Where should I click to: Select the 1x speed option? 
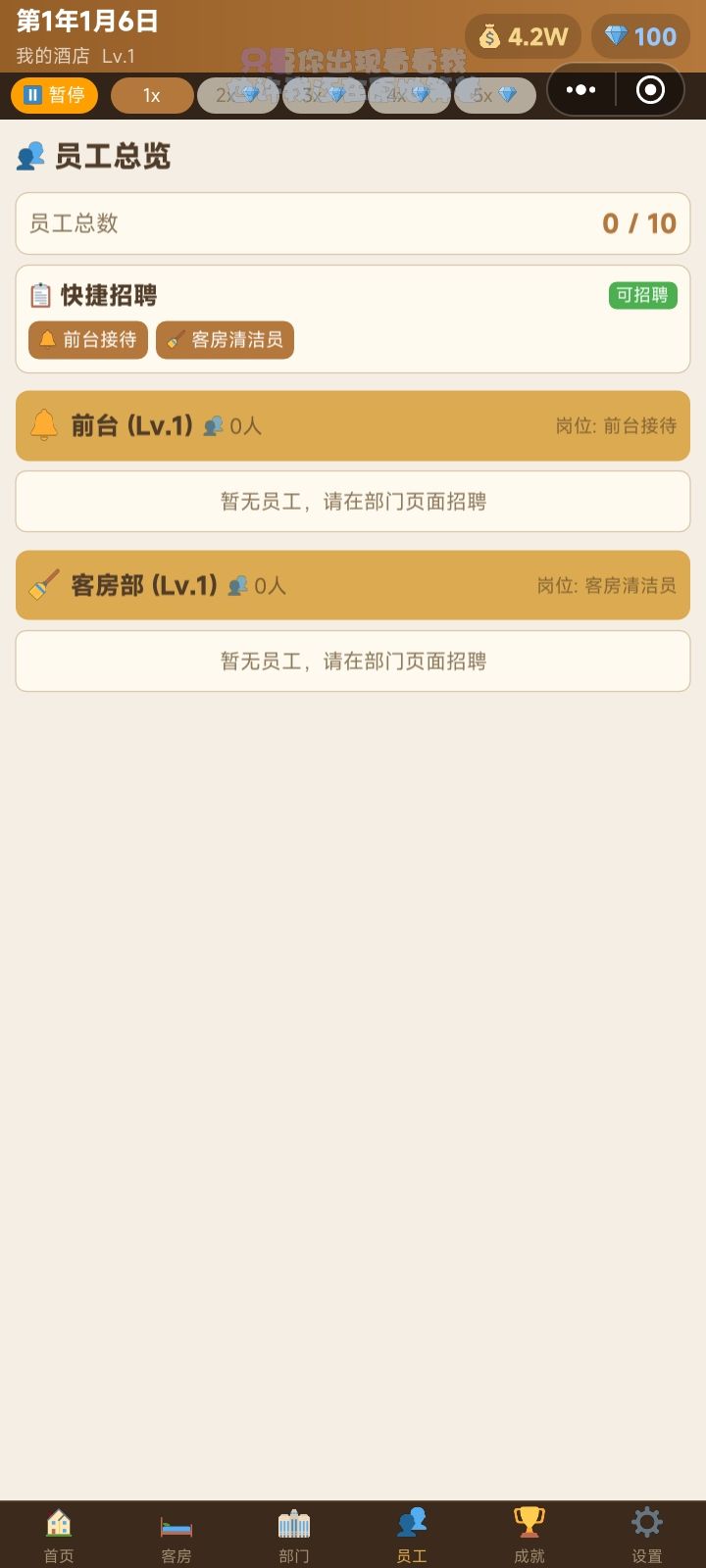pyautogui.click(x=151, y=95)
